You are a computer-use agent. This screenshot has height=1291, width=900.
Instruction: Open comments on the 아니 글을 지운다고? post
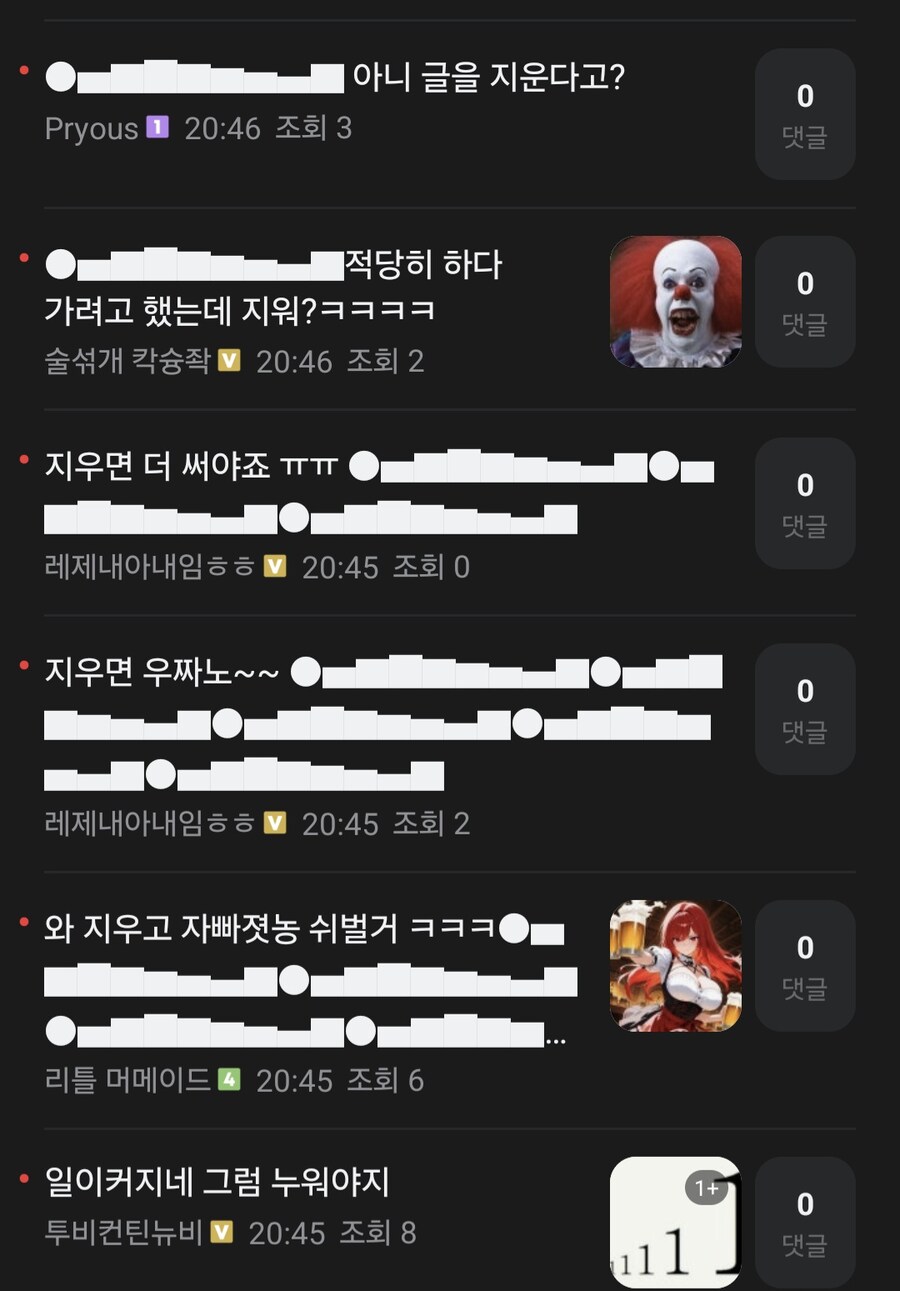(804, 115)
